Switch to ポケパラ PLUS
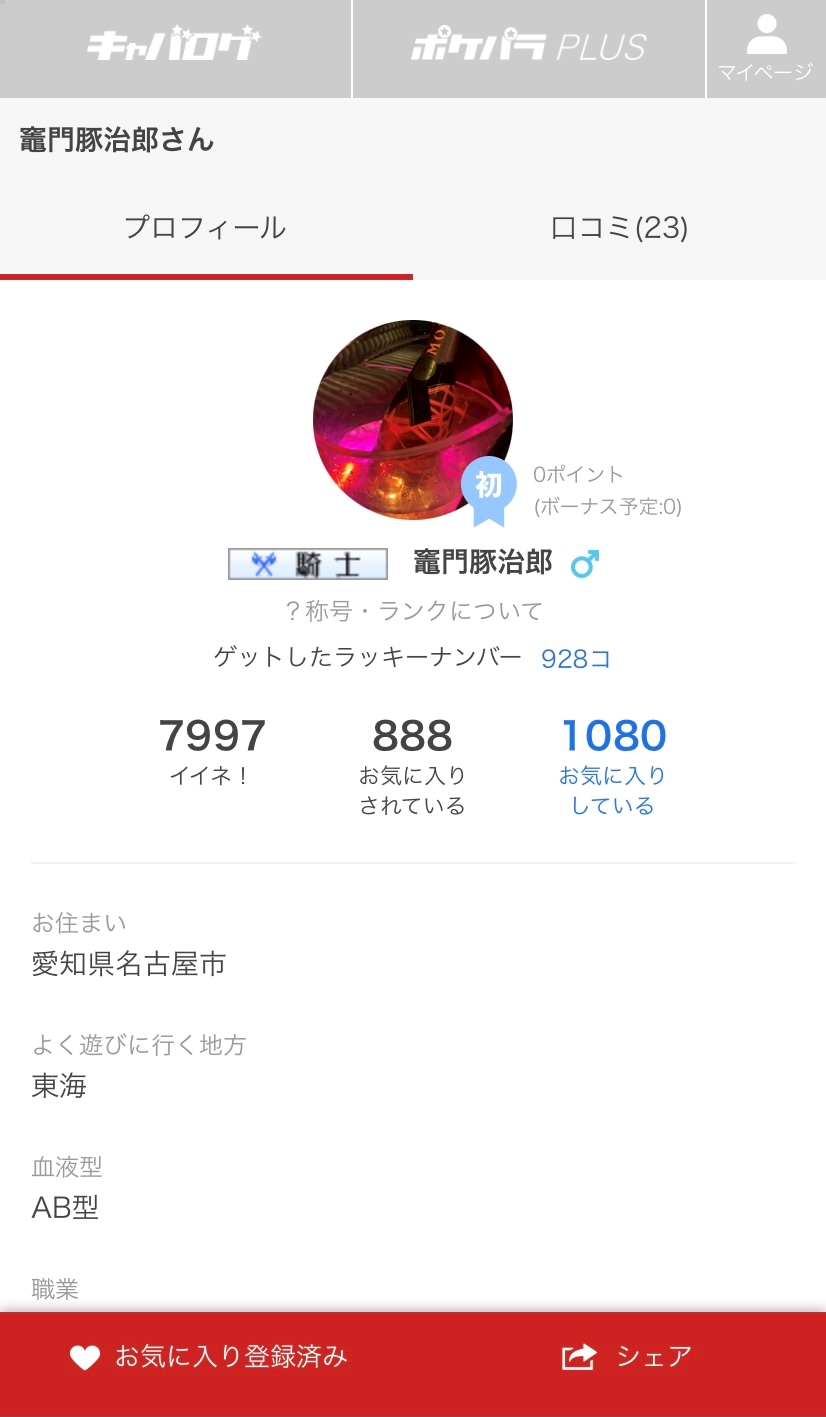 click(529, 47)
